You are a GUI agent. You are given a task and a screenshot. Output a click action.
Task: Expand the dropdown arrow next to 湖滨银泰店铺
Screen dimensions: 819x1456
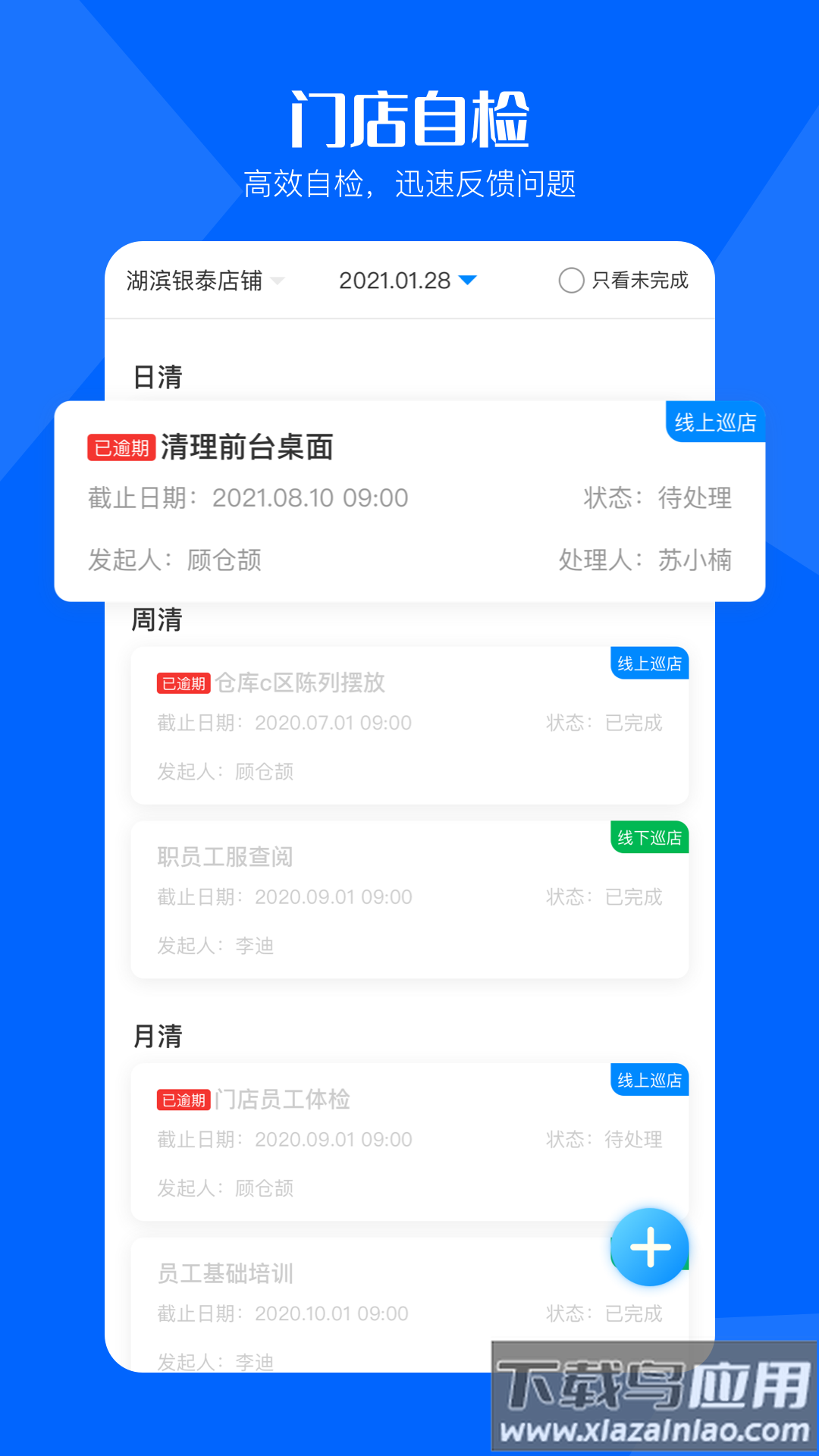pyautogui.click(x=278, y=281)
